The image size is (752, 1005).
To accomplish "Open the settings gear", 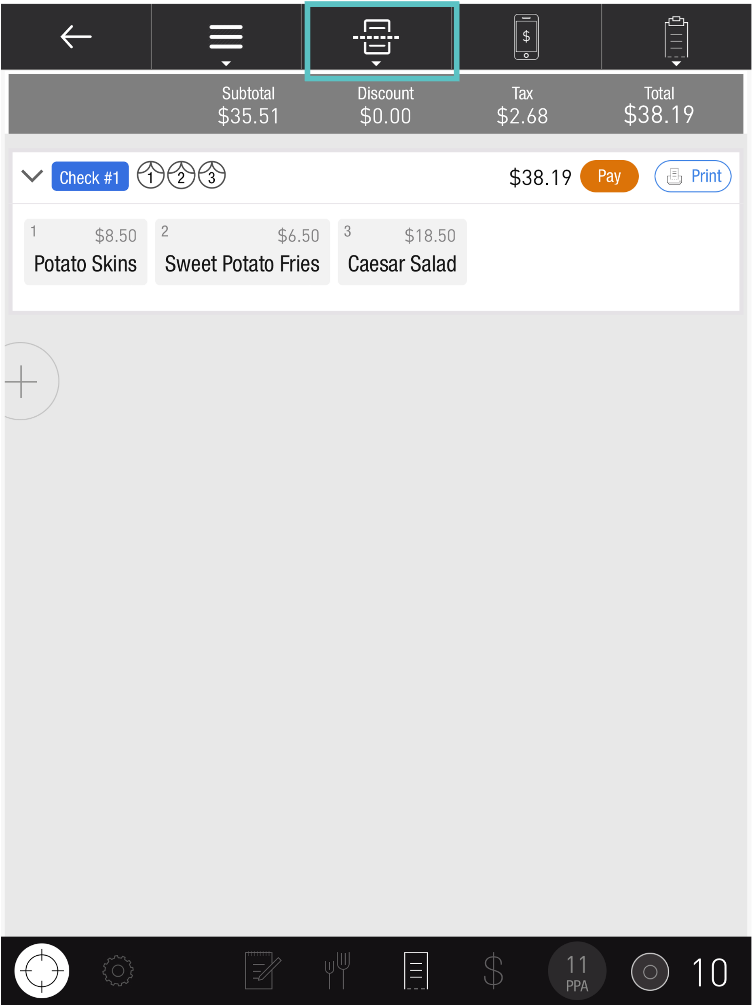I will click(x=118, y=970).
